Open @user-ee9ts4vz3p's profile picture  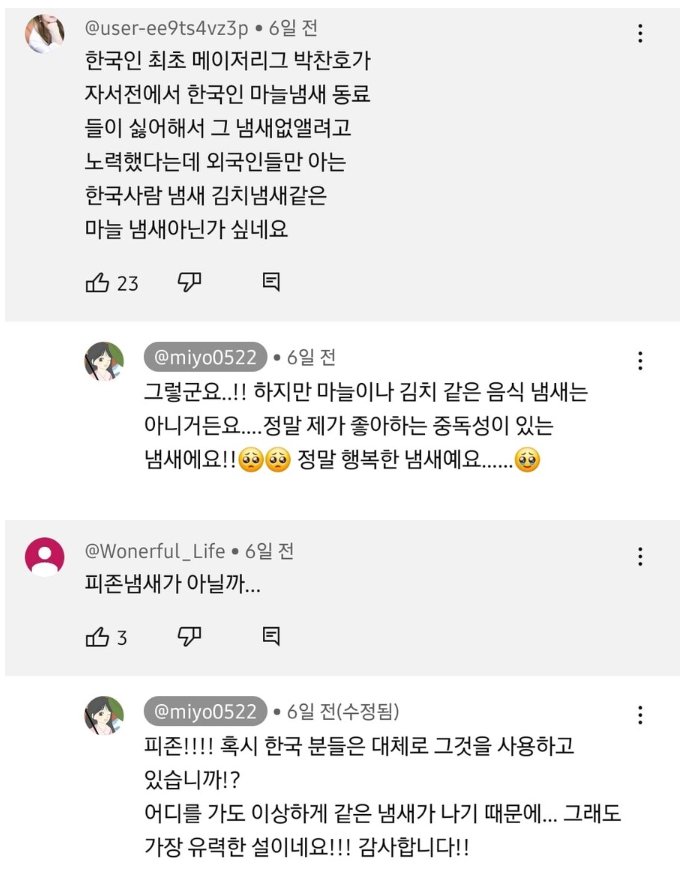point(44,34)
